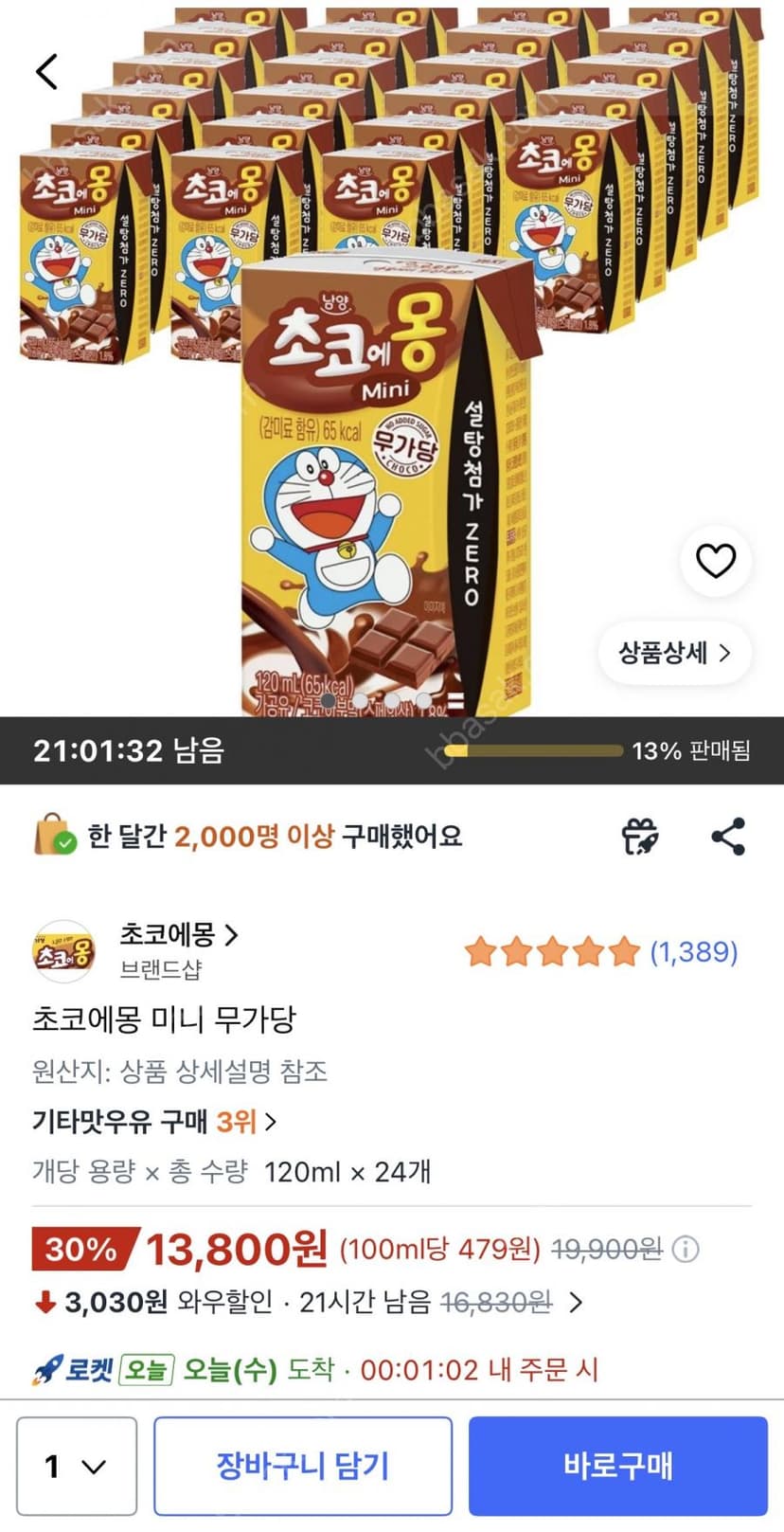Viewport: 784px width, 1532px height.
Task: Open 상품상세 product details
Action: coord(674,652)
